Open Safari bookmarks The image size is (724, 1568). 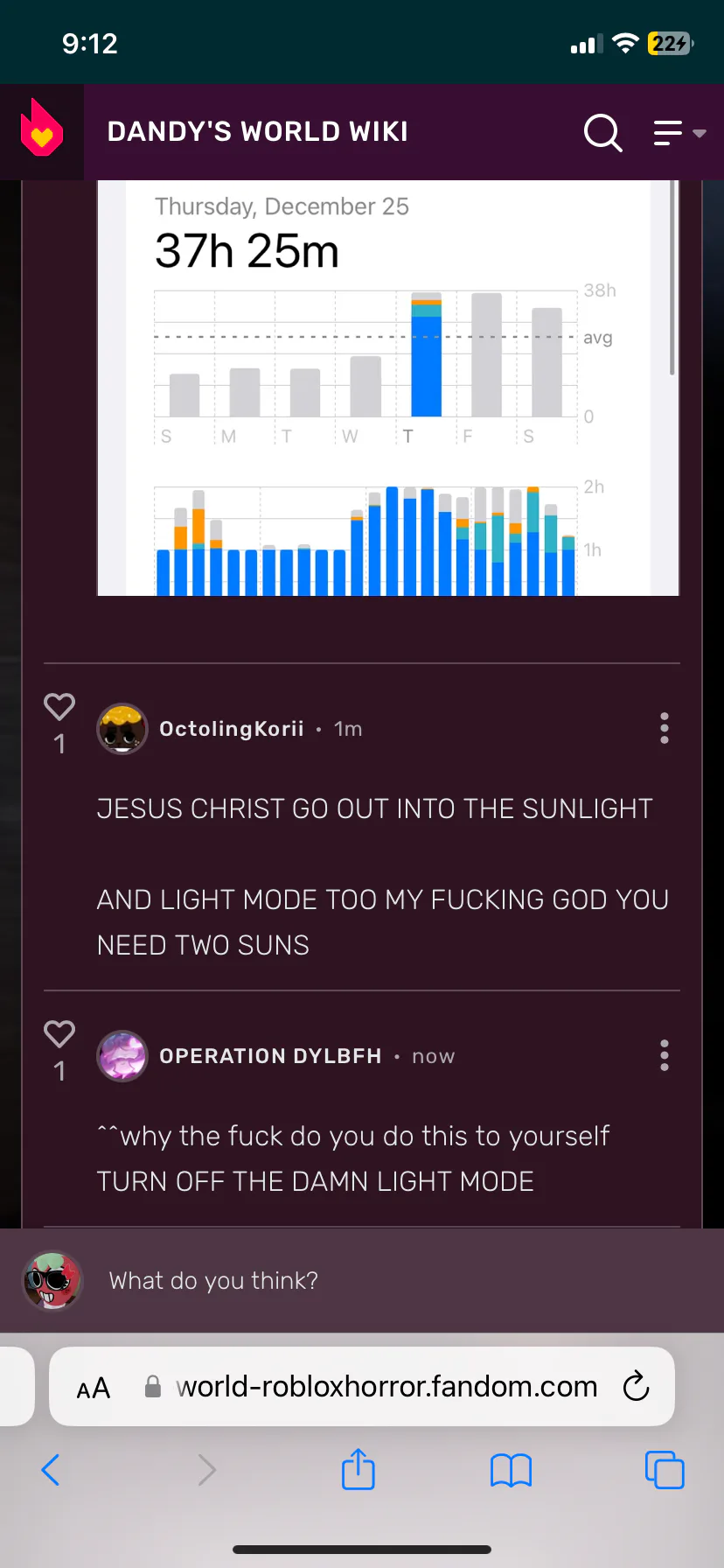(511, 1470)
